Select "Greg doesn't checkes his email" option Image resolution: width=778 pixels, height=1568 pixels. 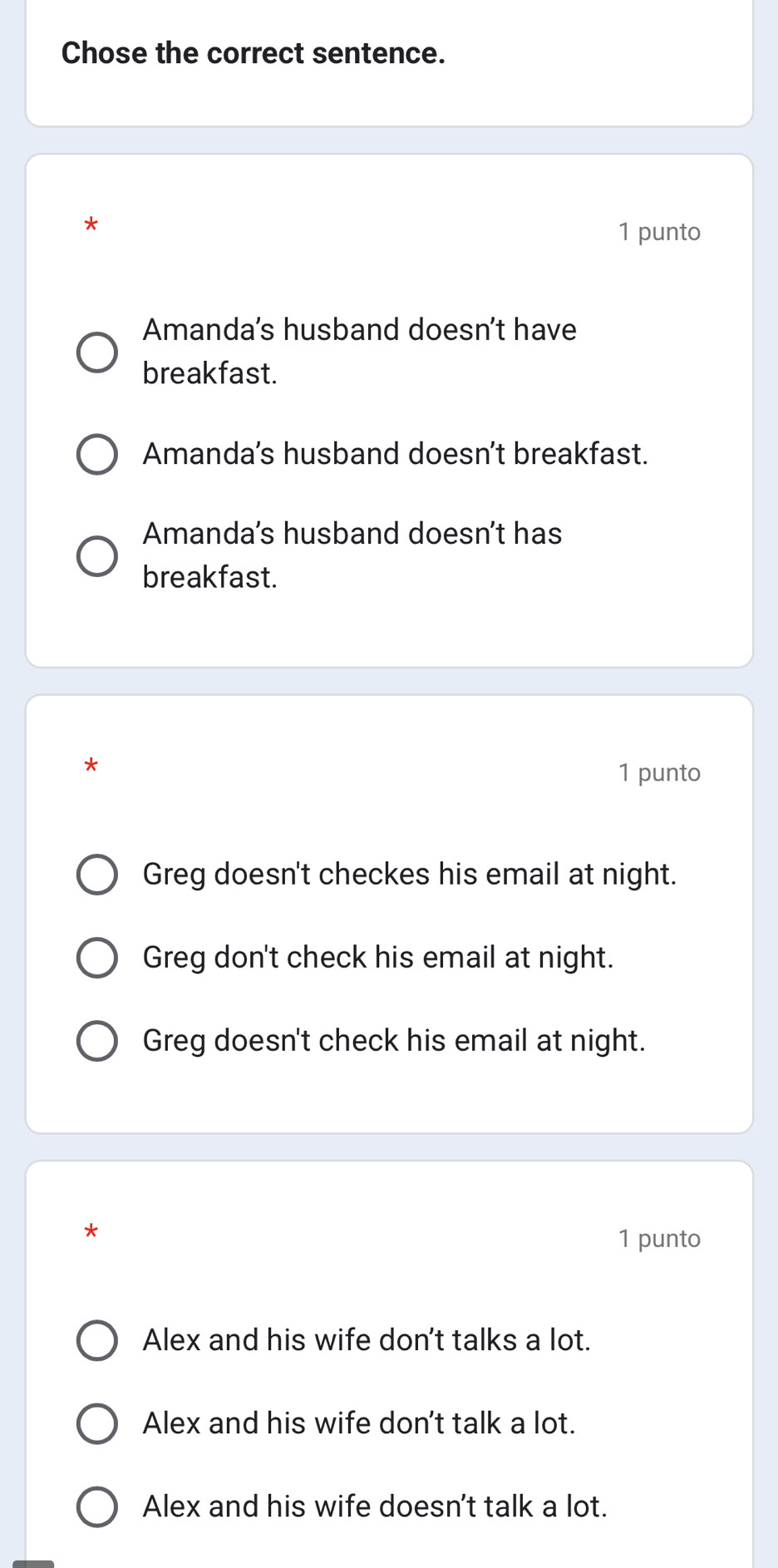pos(97,875)
